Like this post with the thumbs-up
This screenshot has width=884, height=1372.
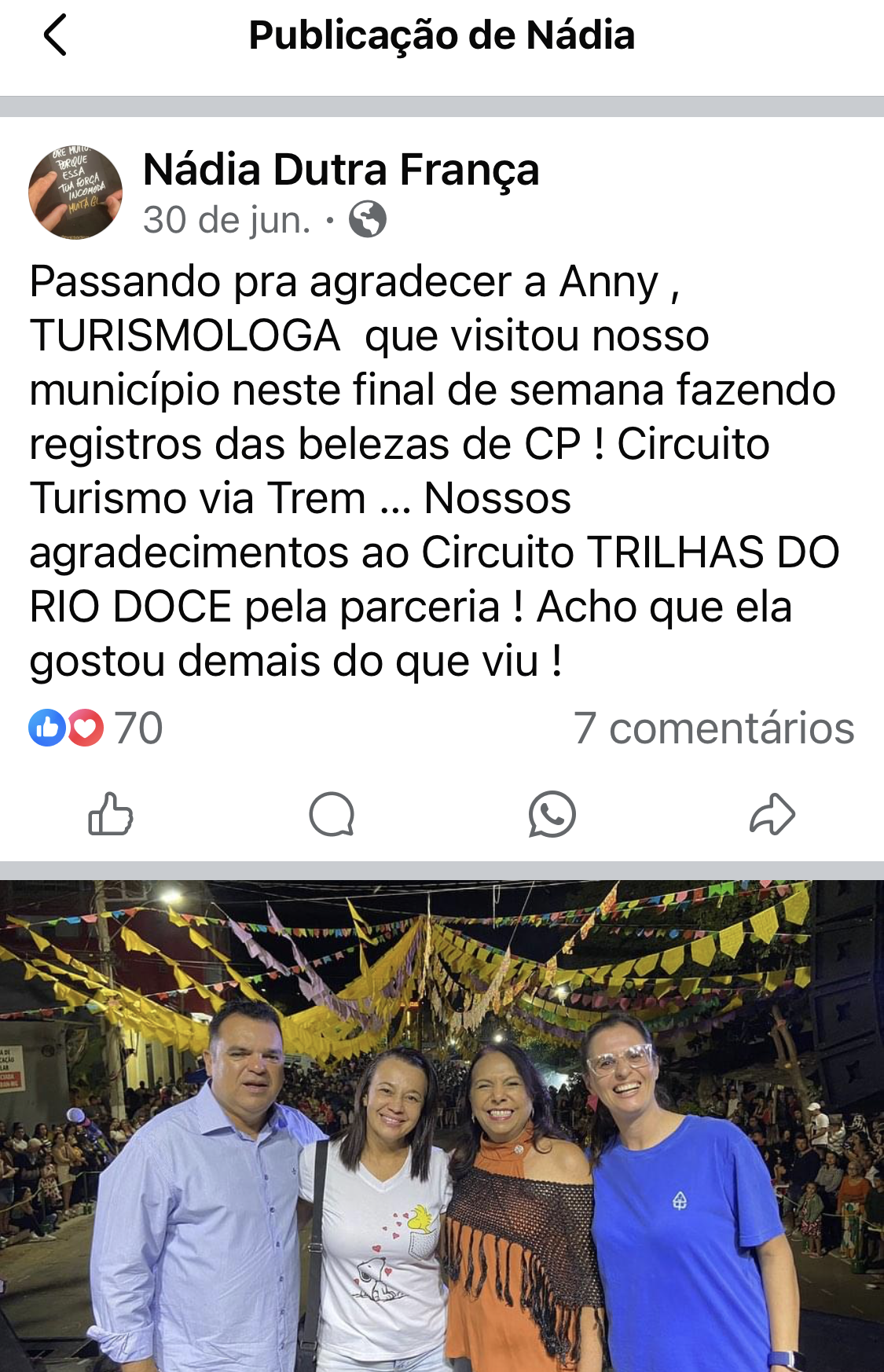click(110, 814)
